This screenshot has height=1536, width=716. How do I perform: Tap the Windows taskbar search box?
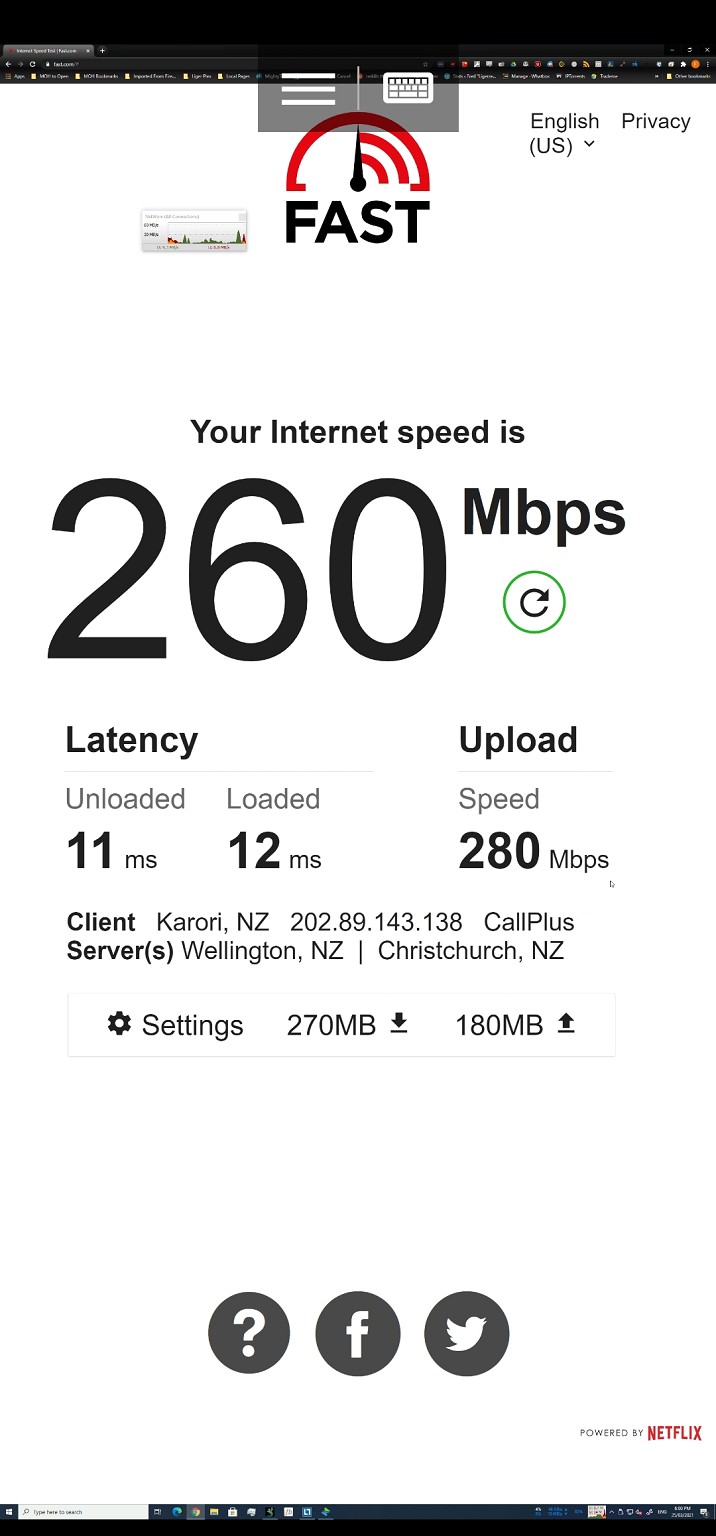click(x=84, y=1512)
